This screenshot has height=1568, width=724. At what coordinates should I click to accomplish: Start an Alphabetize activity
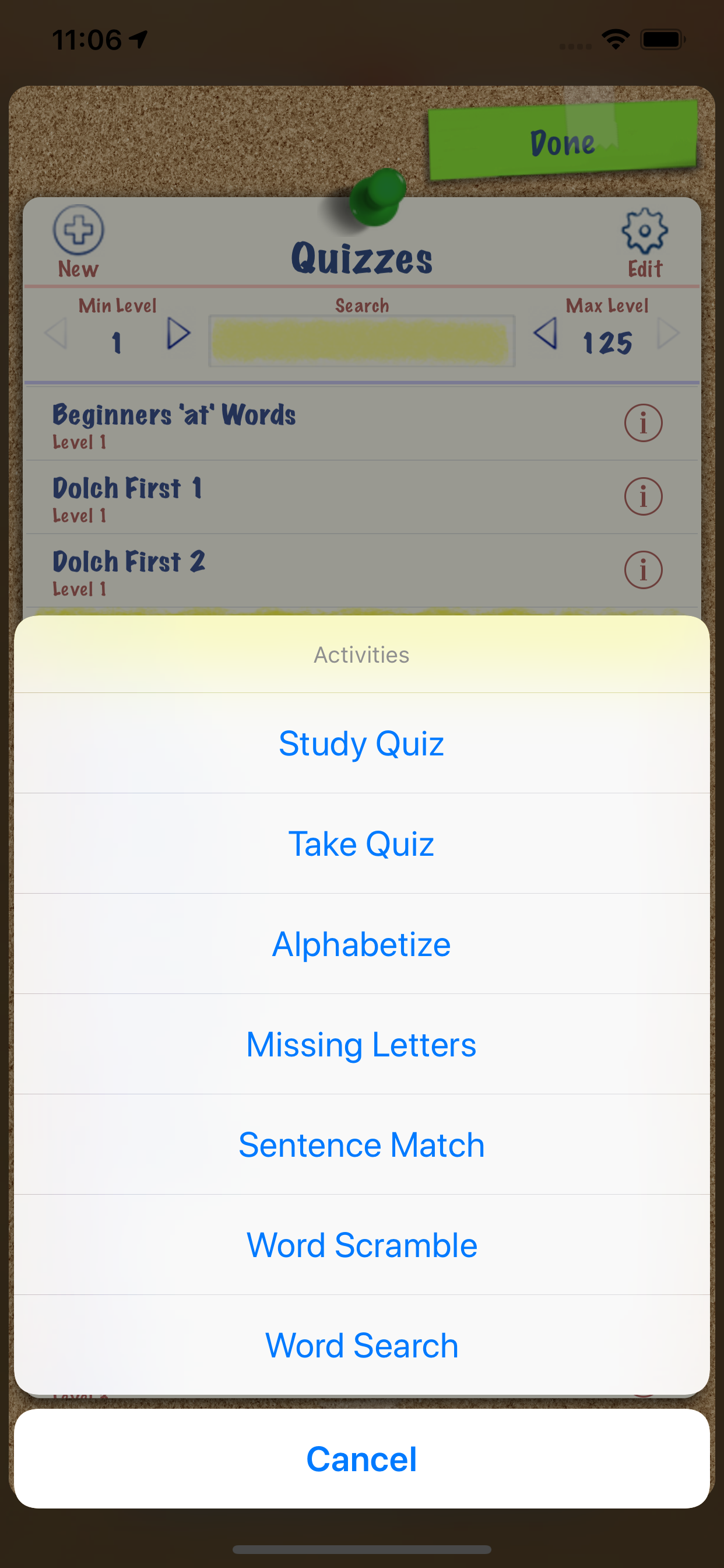(x=361, y=943)
